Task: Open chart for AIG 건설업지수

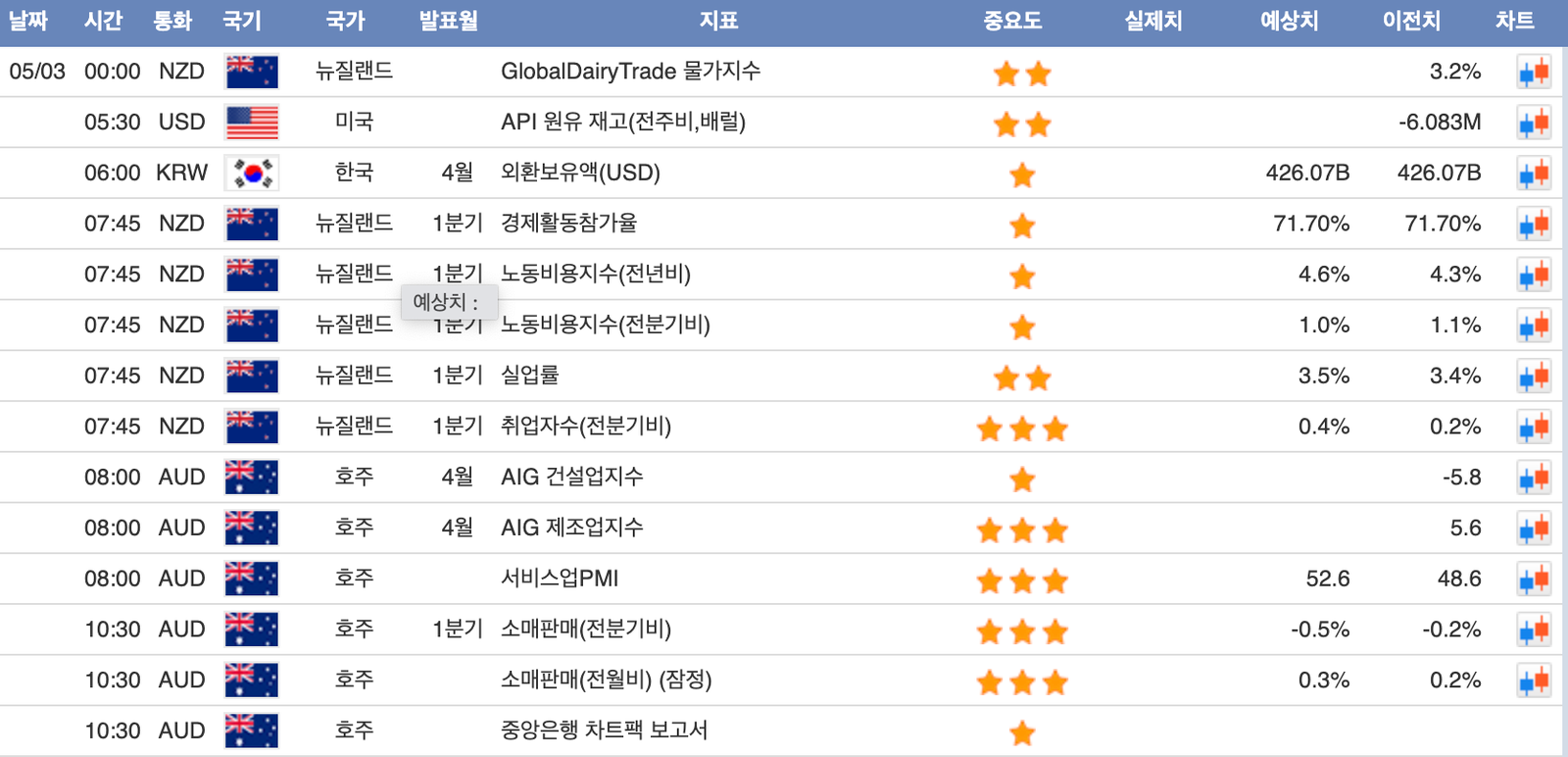Action: pyautogui.click(x=1534, y=479)
